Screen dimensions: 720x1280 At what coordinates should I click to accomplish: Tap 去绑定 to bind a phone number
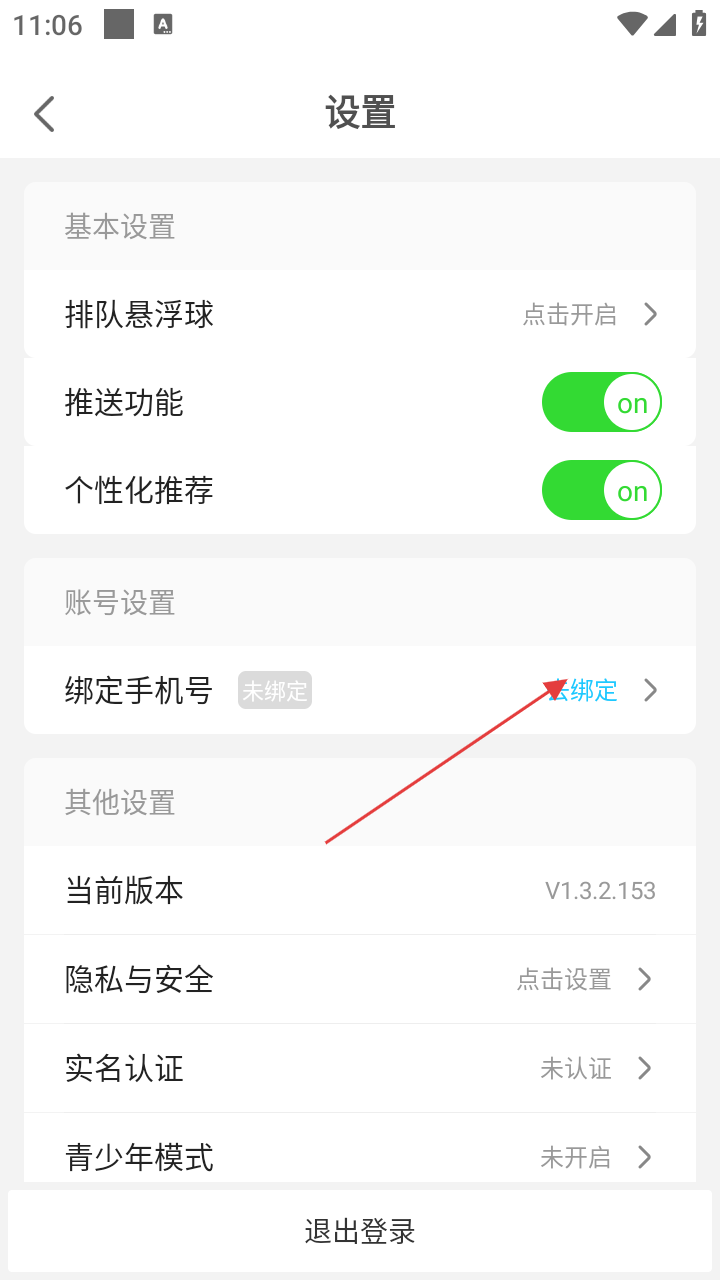pos(588,690)
